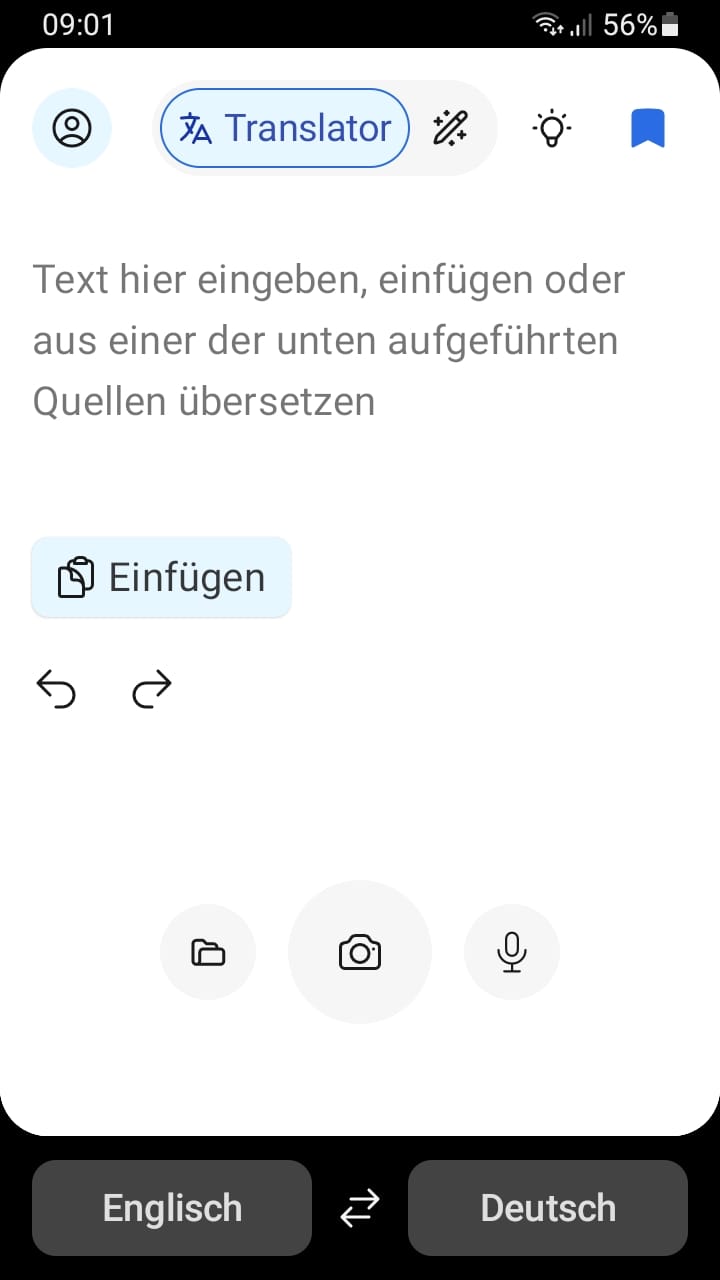Switch to the magic wand write mode
720x1280 pixels.
[450, 128]
